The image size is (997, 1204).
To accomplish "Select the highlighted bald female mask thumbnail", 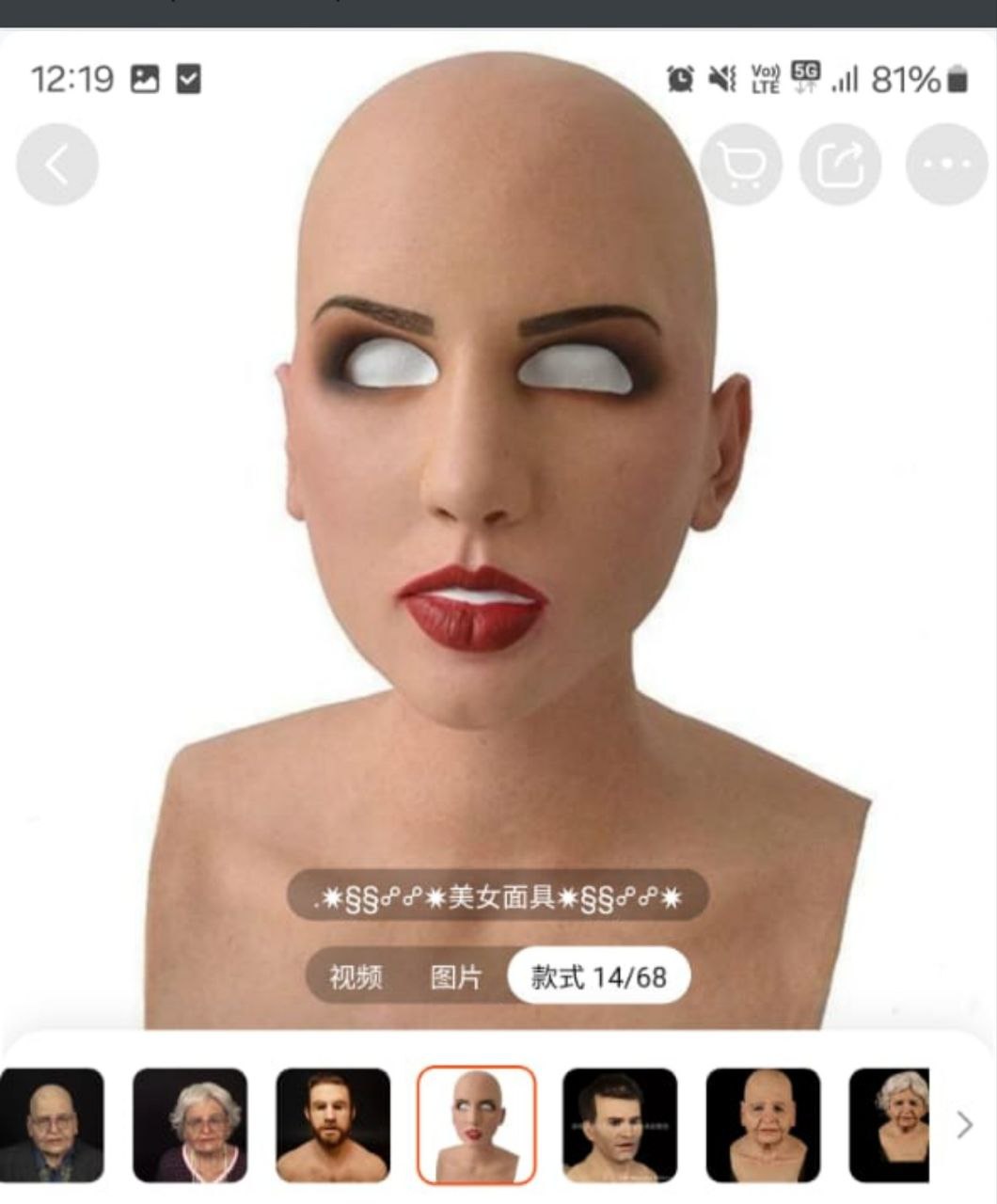I will pos(477,1125).
